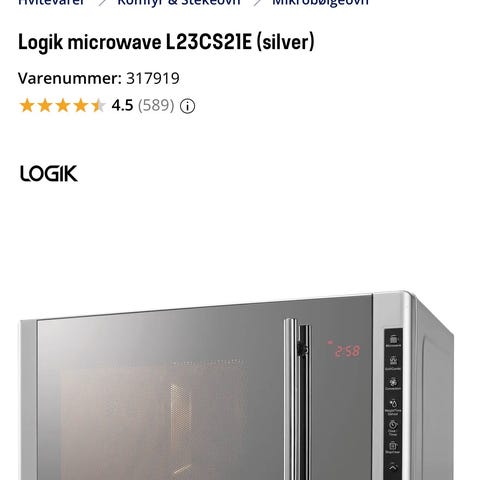The height and width of the screenshot is (480, 480).
Task: Enlarge the microwave product image
Action: tap(237, 385)
